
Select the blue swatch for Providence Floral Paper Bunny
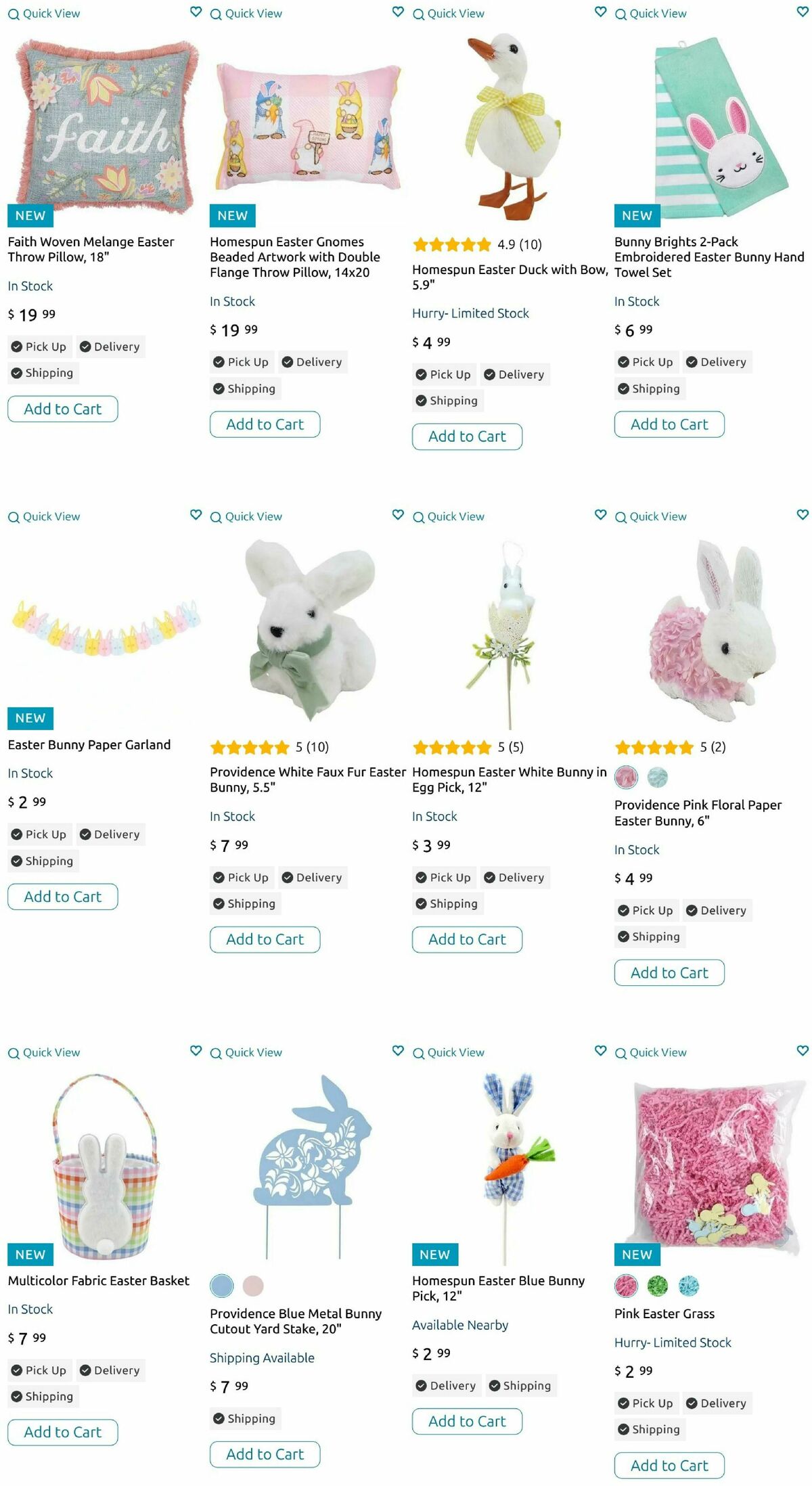click(x=657, y=778)
